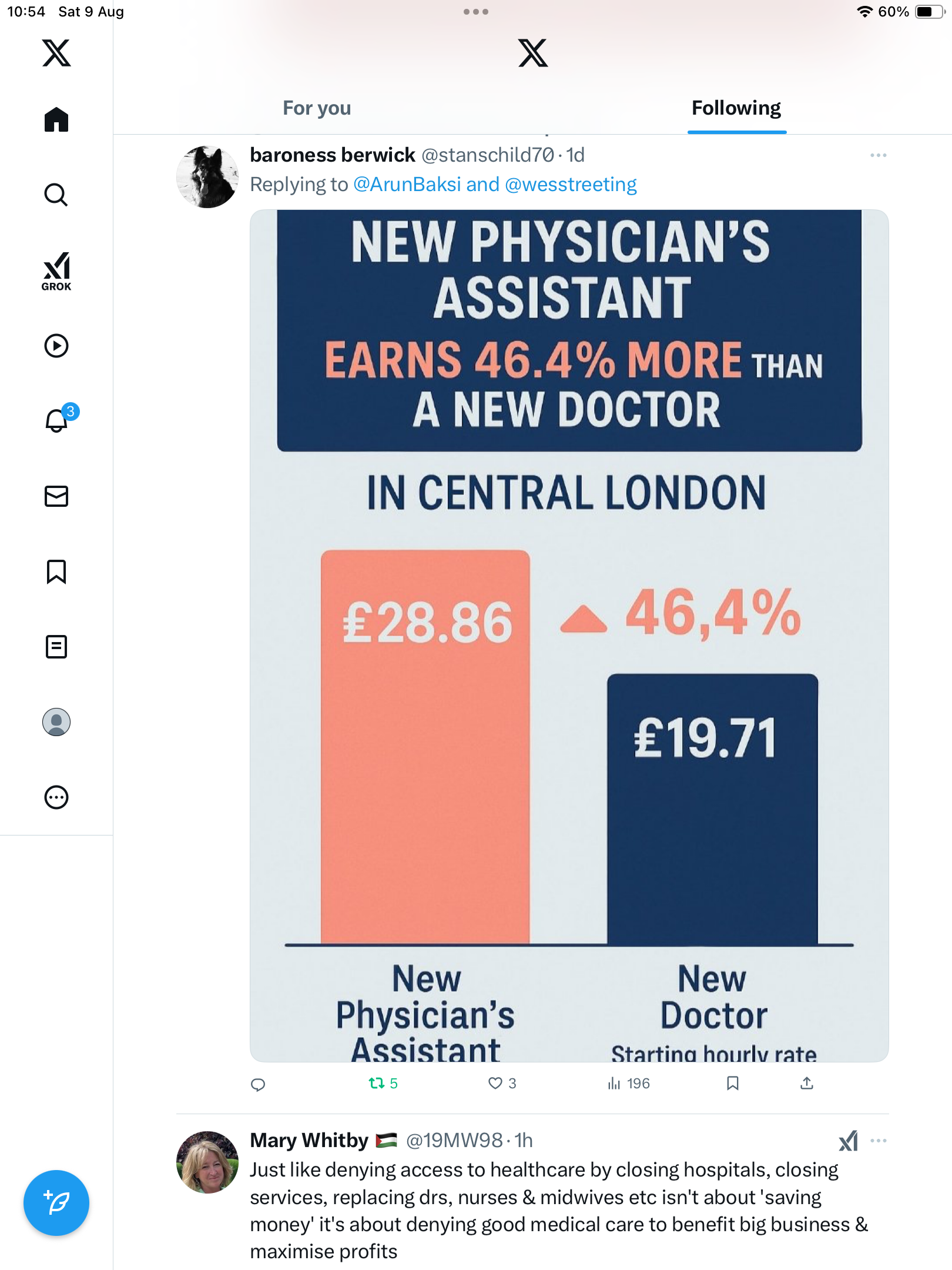Select the Following tab
Image resolution: width=952 pixels, height=1270 pixels.
click(736, 108)
